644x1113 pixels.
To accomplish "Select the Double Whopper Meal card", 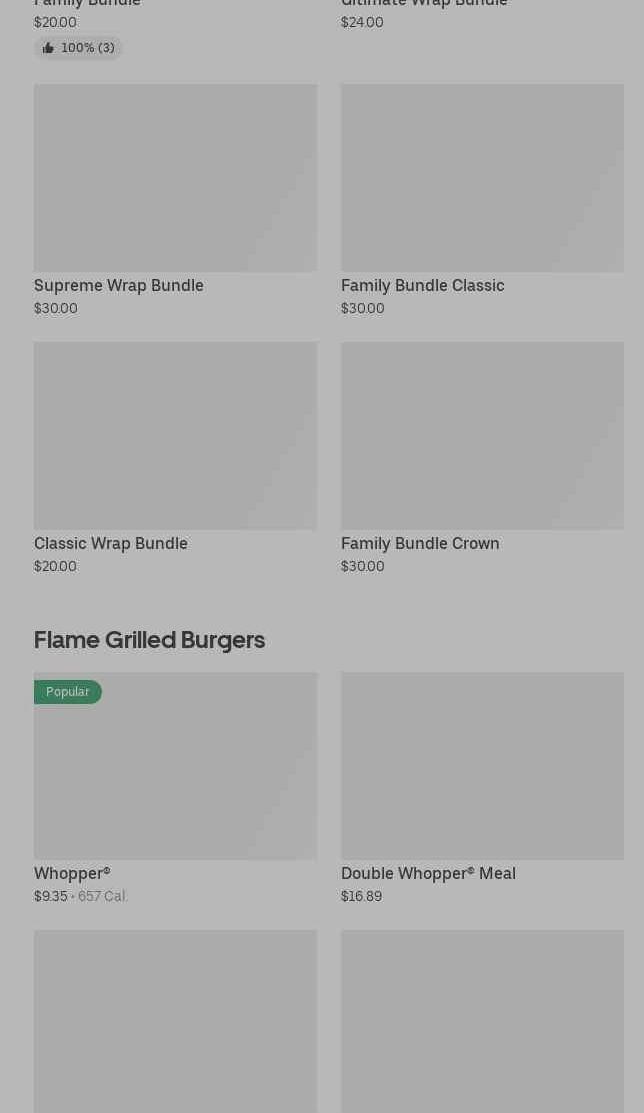I will (x=482, y=789).
